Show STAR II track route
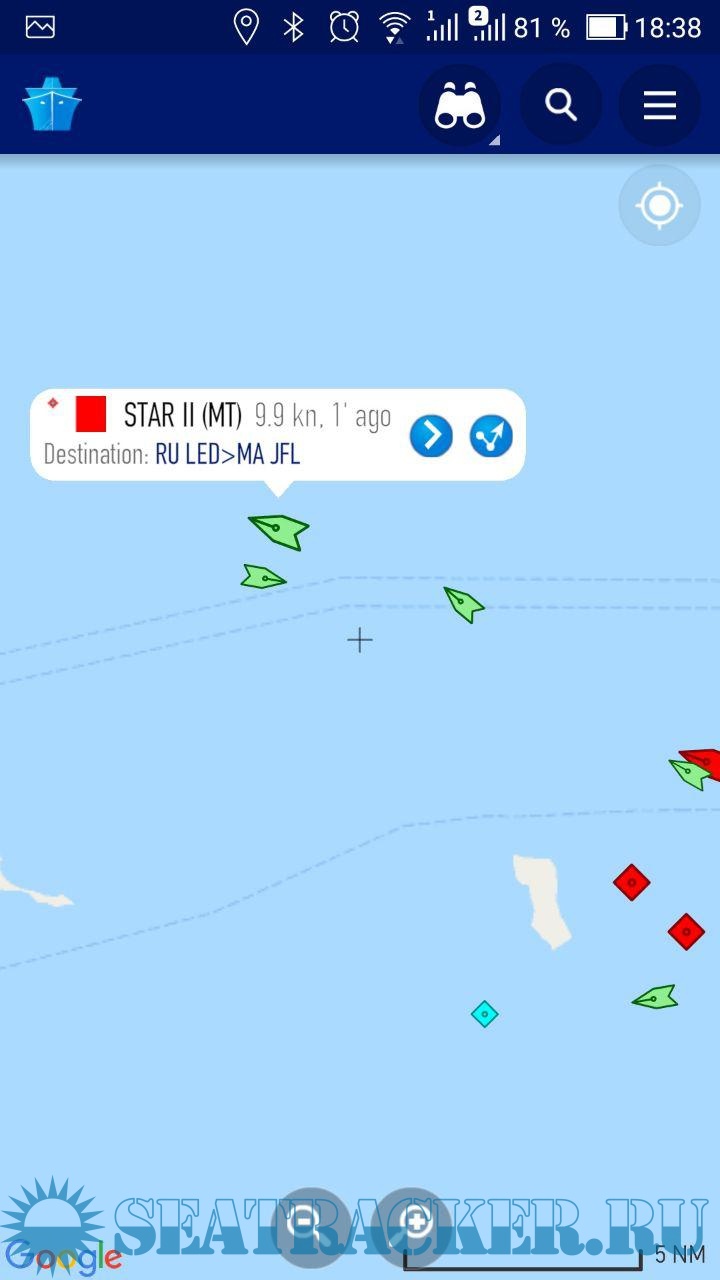 click(491, 436)
